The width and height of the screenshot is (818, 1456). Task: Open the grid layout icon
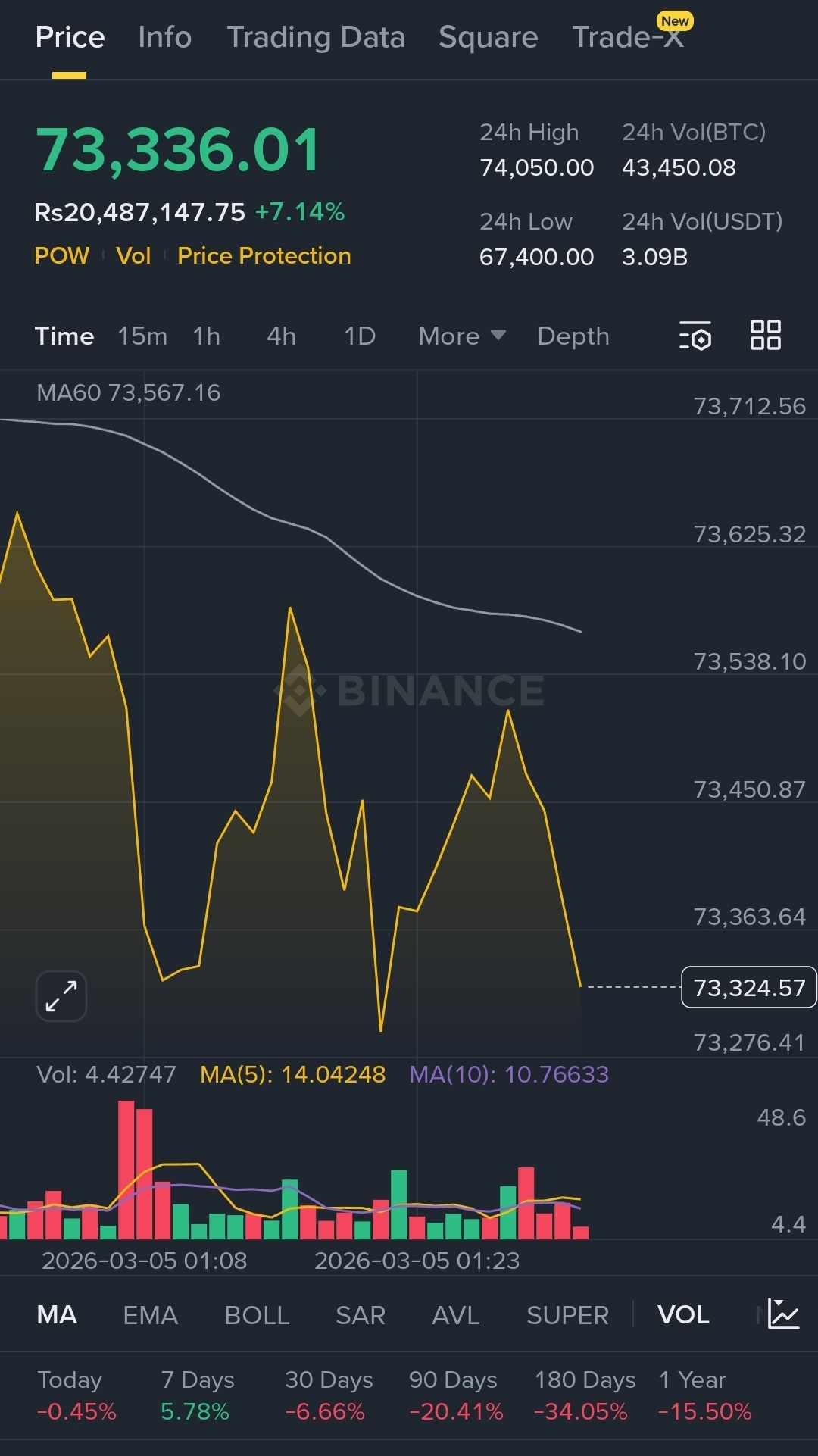(x=765, y=335)
